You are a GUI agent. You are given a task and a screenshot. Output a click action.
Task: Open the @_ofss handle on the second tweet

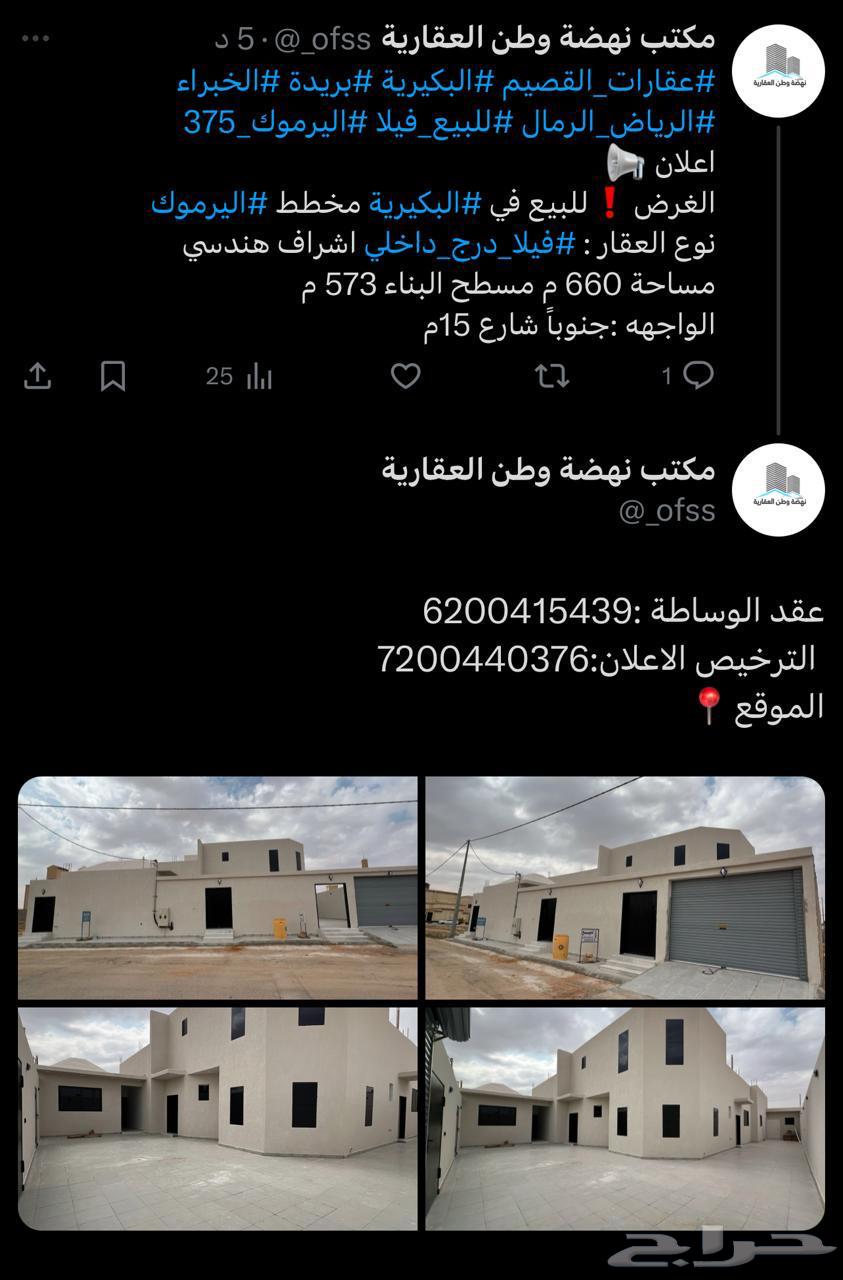pos(667,510)
